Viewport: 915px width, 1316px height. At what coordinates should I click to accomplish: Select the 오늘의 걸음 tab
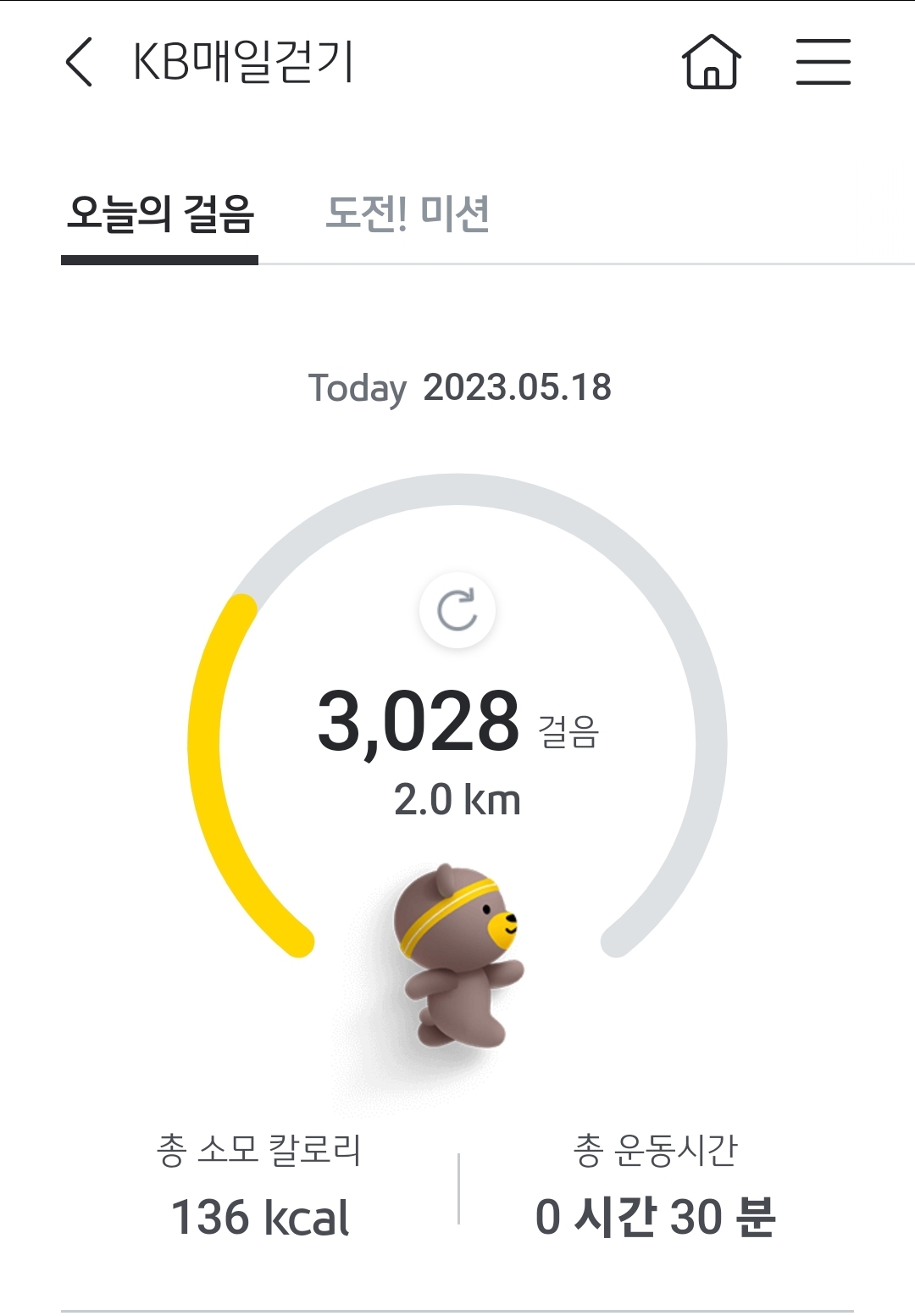click(160, 214)
